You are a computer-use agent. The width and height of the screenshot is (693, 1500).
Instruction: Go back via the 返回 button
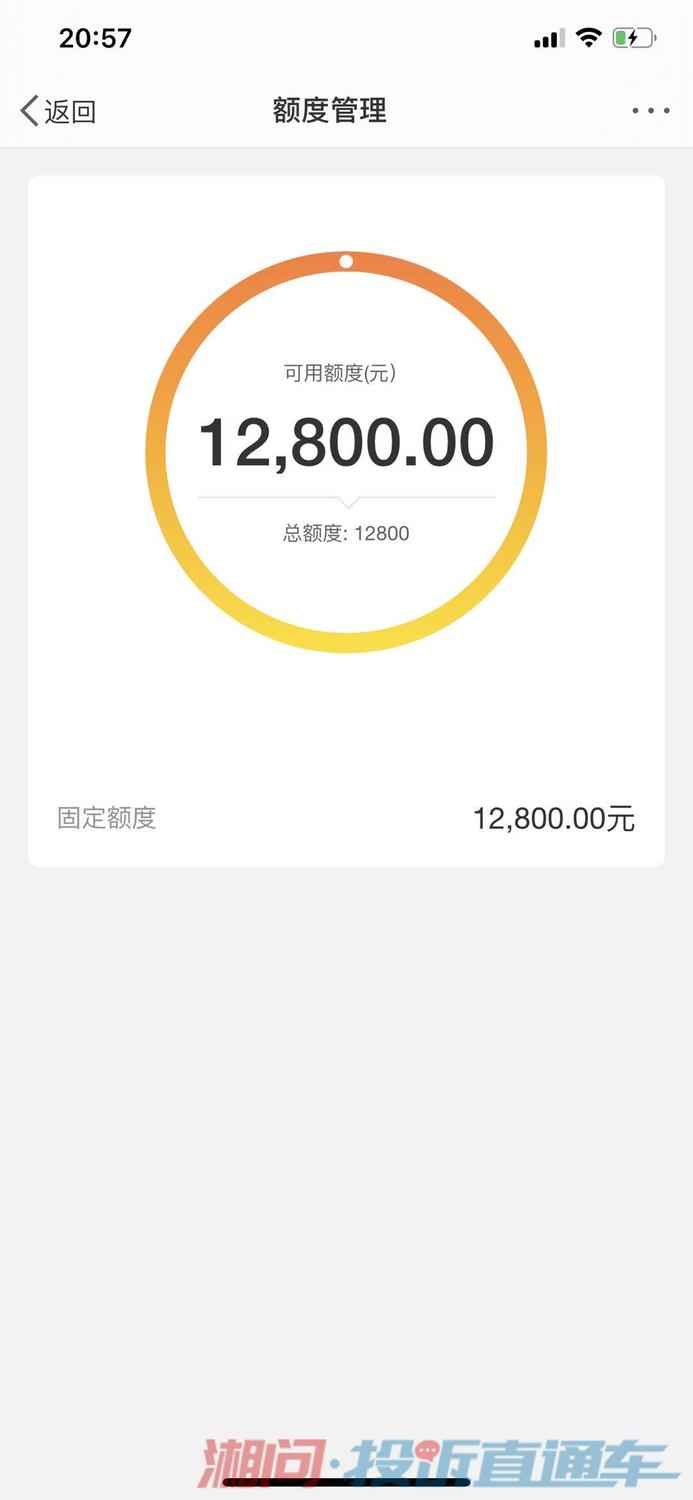tap(58, 111)
